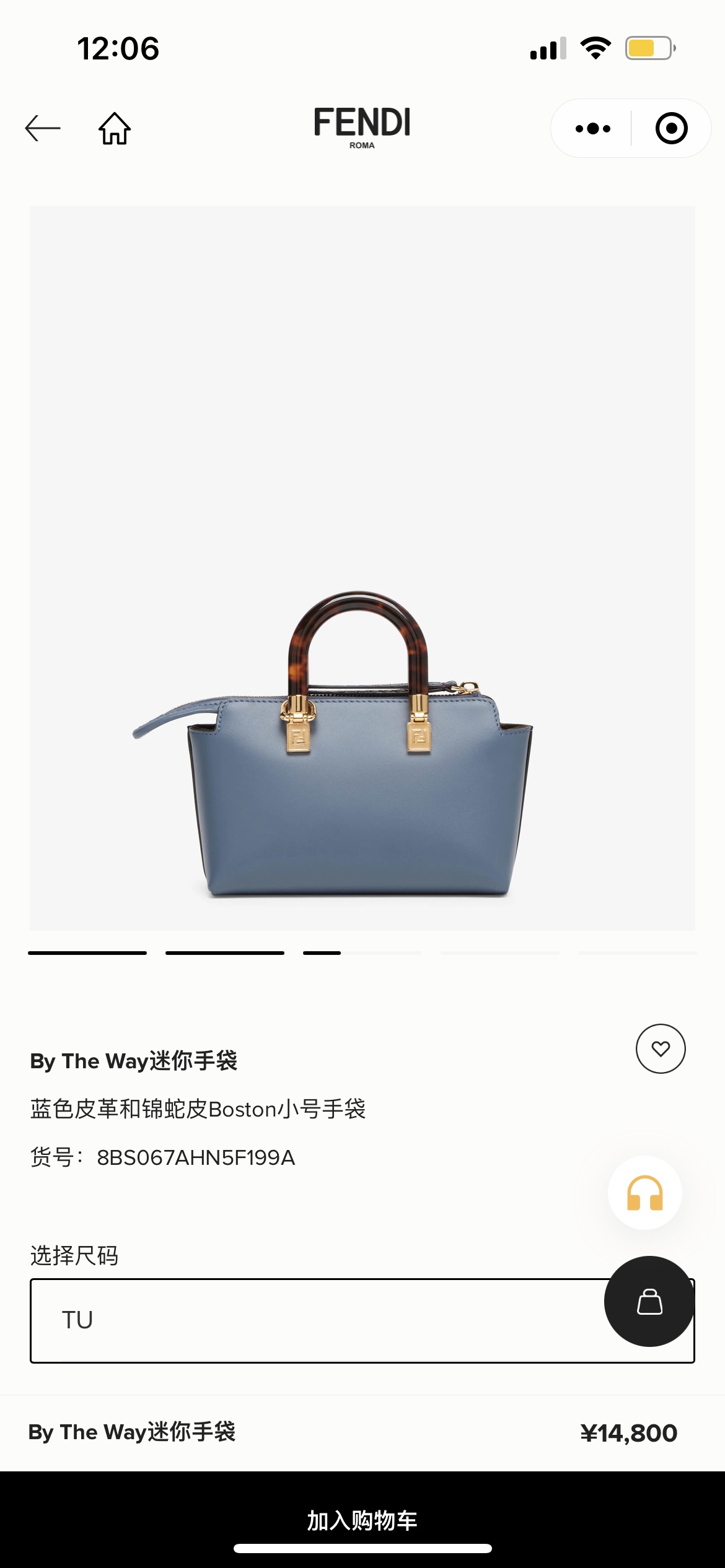
Task: Open the mini program three-dot menu
Action: pyautogui.click(x=592, y=129)
